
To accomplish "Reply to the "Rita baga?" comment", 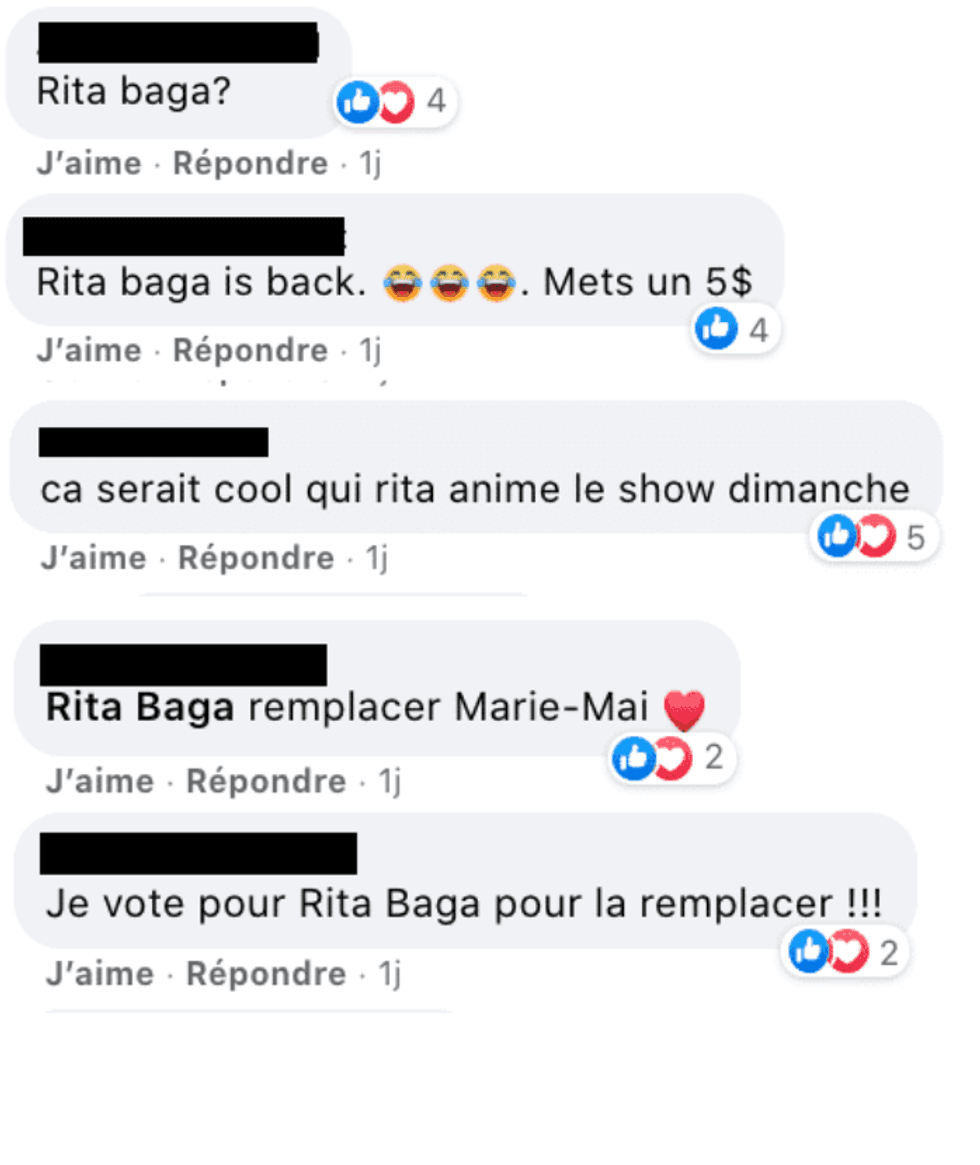I will (x=250, y=163).
